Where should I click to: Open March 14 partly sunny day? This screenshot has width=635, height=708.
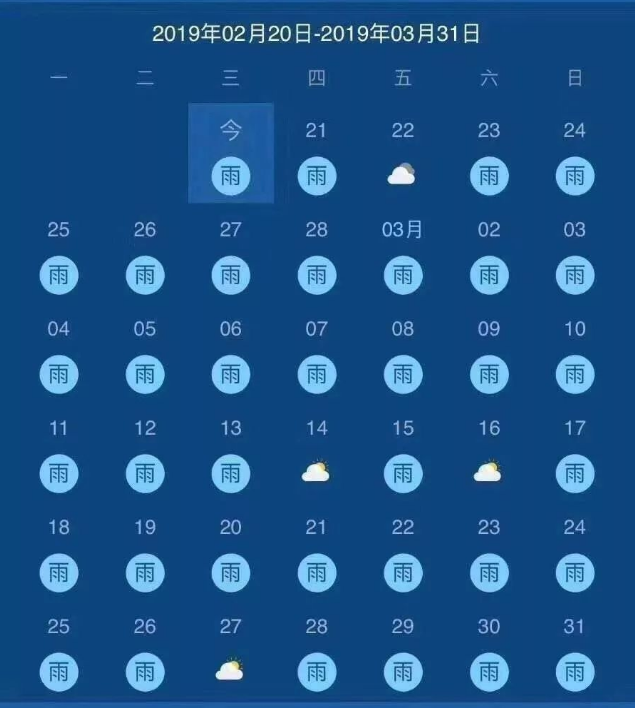coord(316,452)
